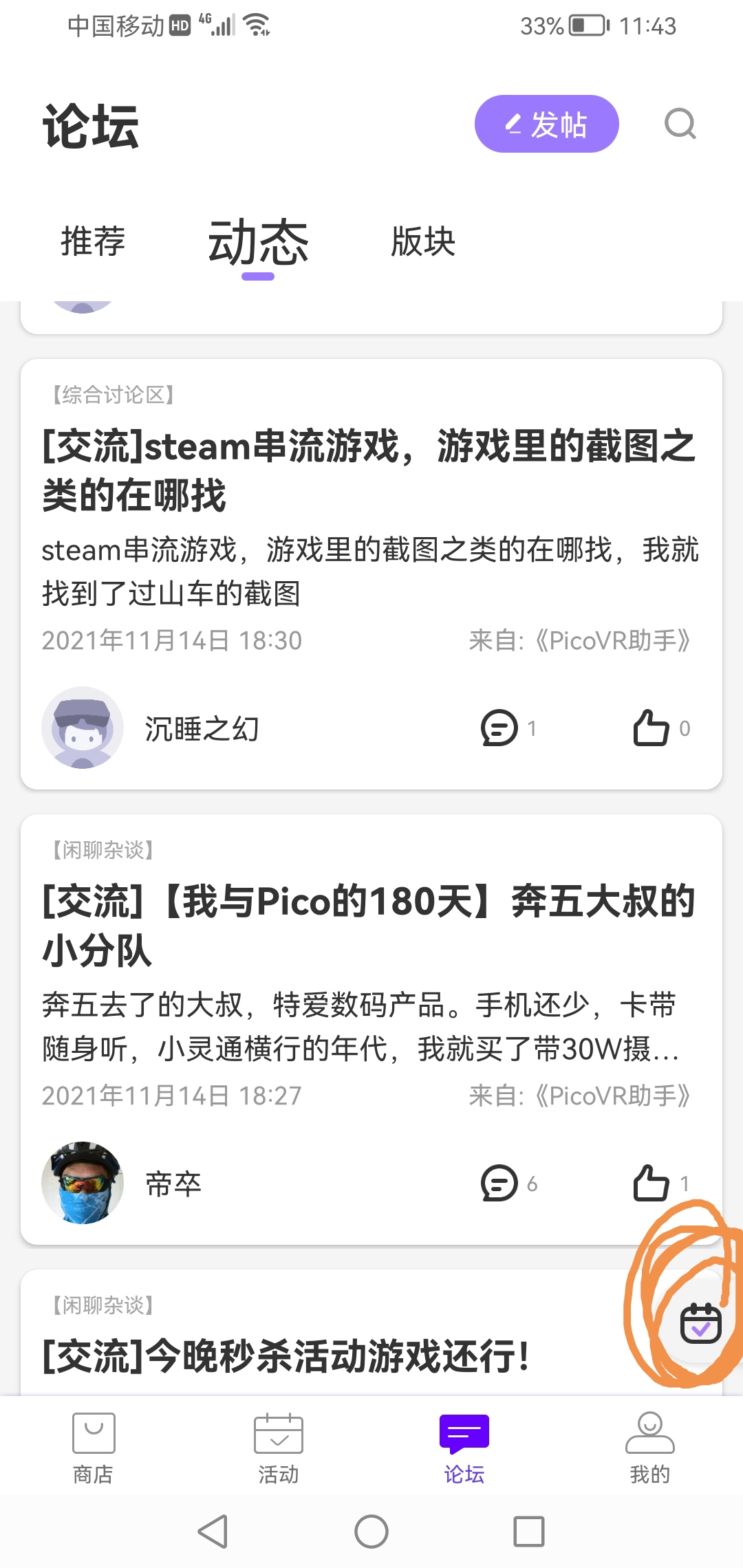Open 沉睡之幻's user avatar
Screen dimensions: 743x1568
(x=83, y=727)
